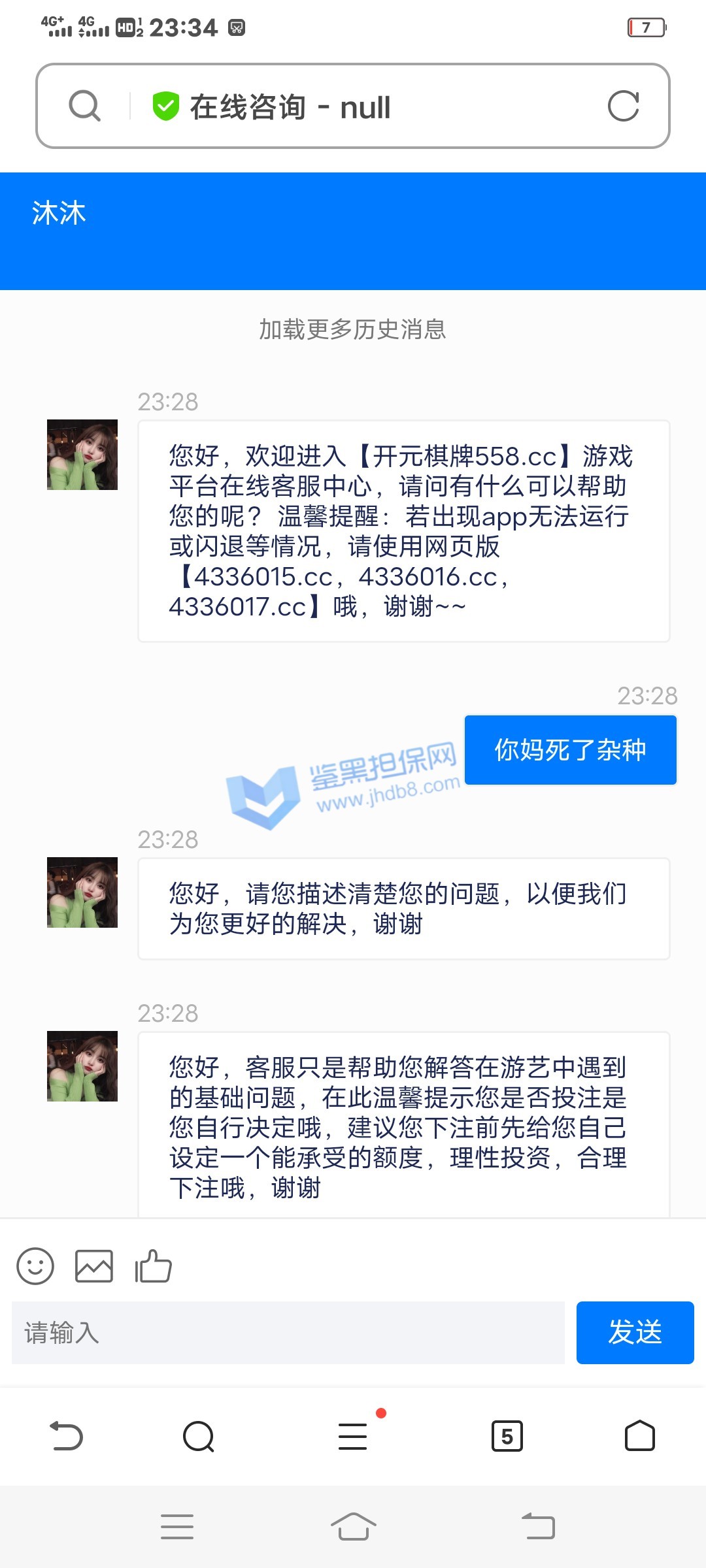This screenshot has height=1568, width=706.
Task: Return to the phone home screen
Action: [x=353, y=1527]
